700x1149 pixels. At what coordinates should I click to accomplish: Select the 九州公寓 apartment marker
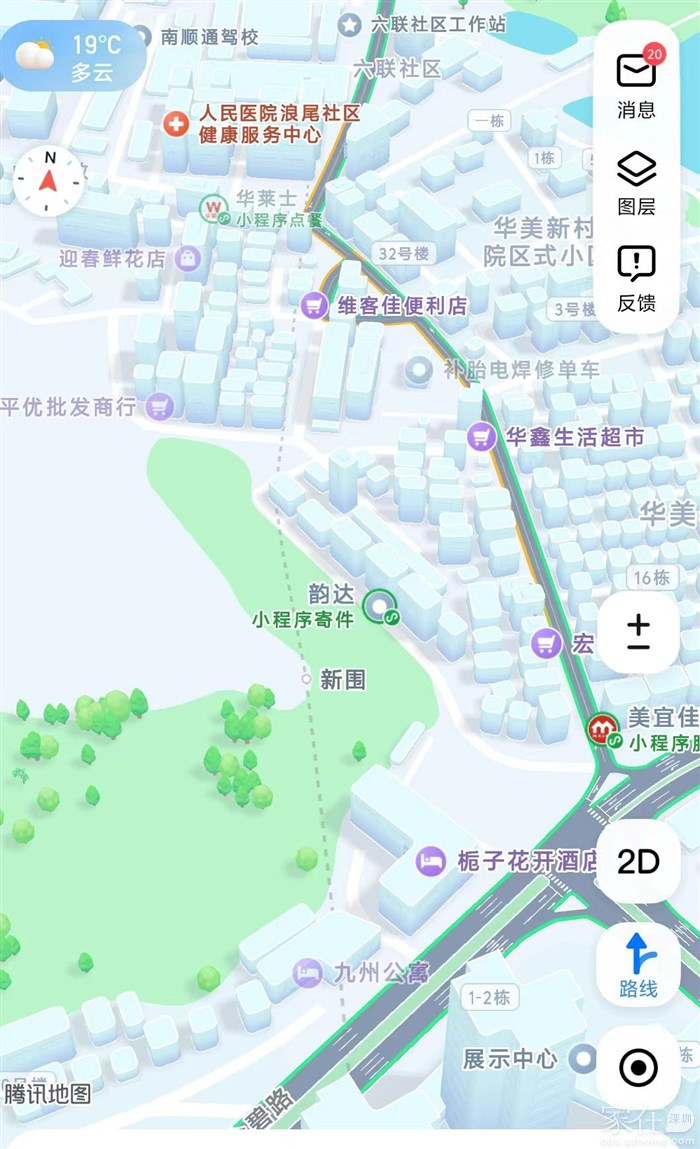point(307,971)
